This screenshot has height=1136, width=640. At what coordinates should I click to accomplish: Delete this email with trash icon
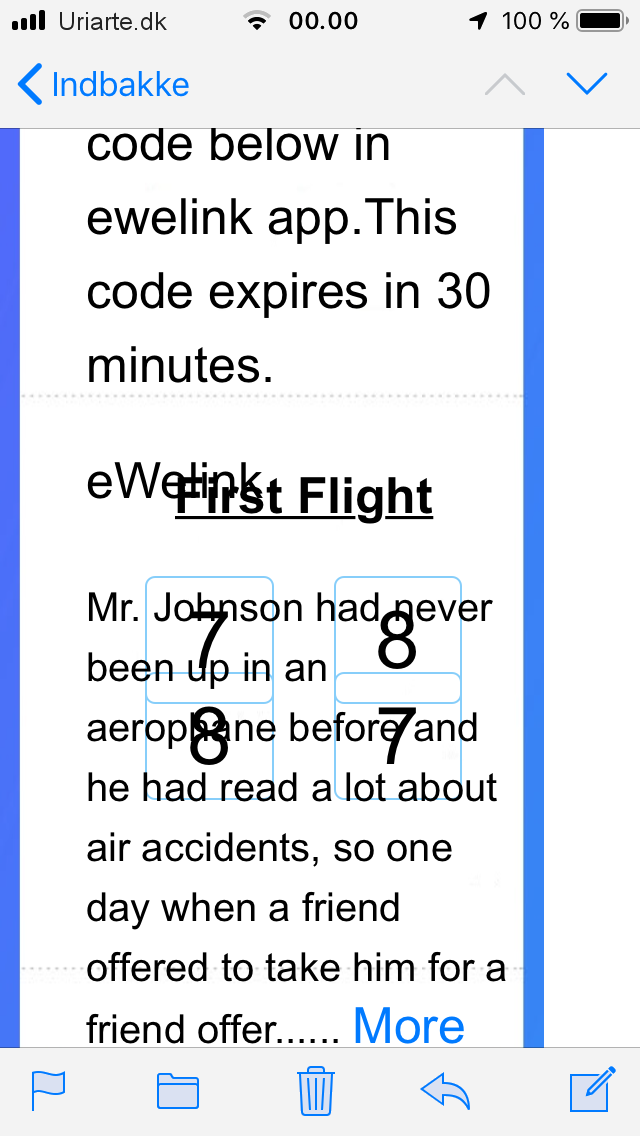316,1090
